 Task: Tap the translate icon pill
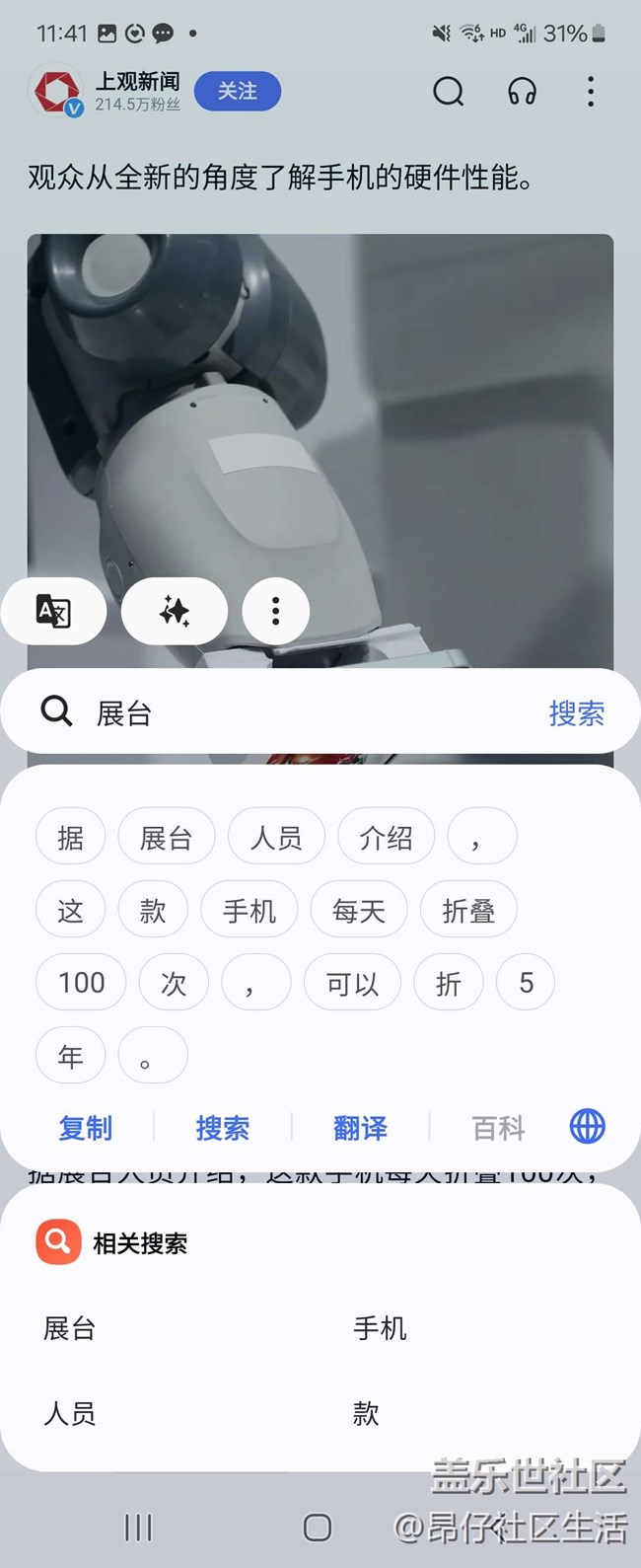[x=53, y=612]
